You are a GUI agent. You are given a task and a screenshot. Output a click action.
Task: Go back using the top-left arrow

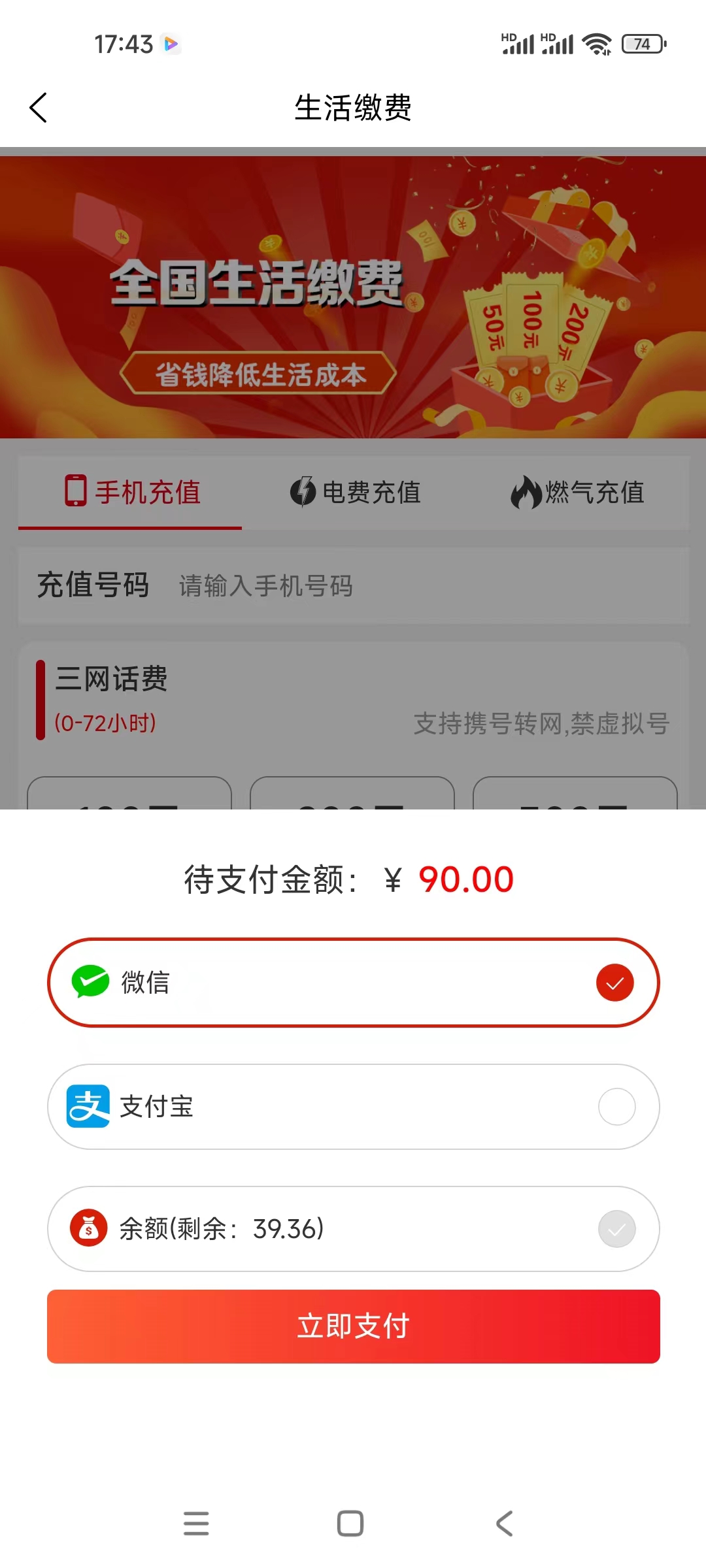point(39,108)
